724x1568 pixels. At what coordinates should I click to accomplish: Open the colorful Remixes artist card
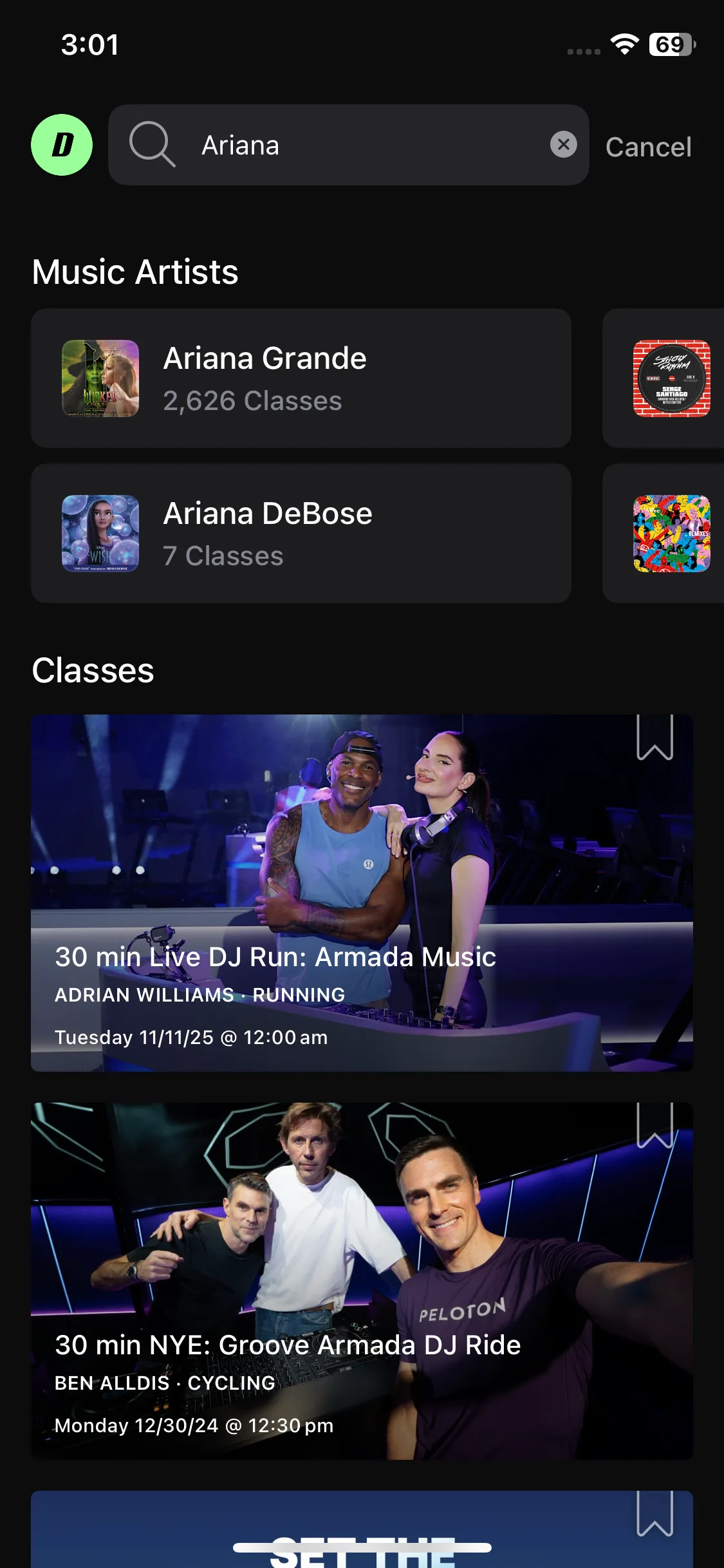pyautogui.click(x=671, y=534)
